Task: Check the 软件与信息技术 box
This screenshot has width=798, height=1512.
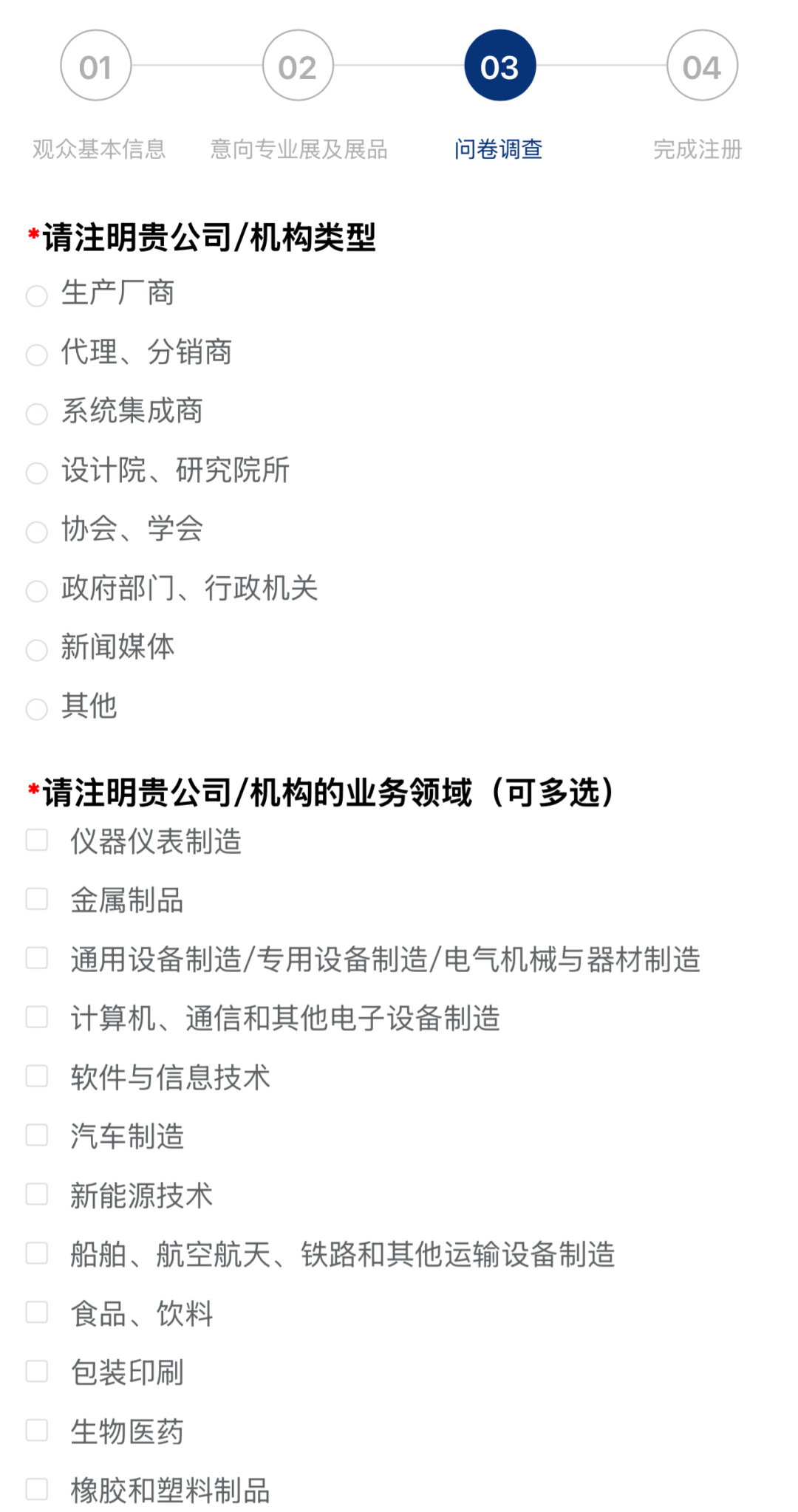Action: coord(37,1076)
